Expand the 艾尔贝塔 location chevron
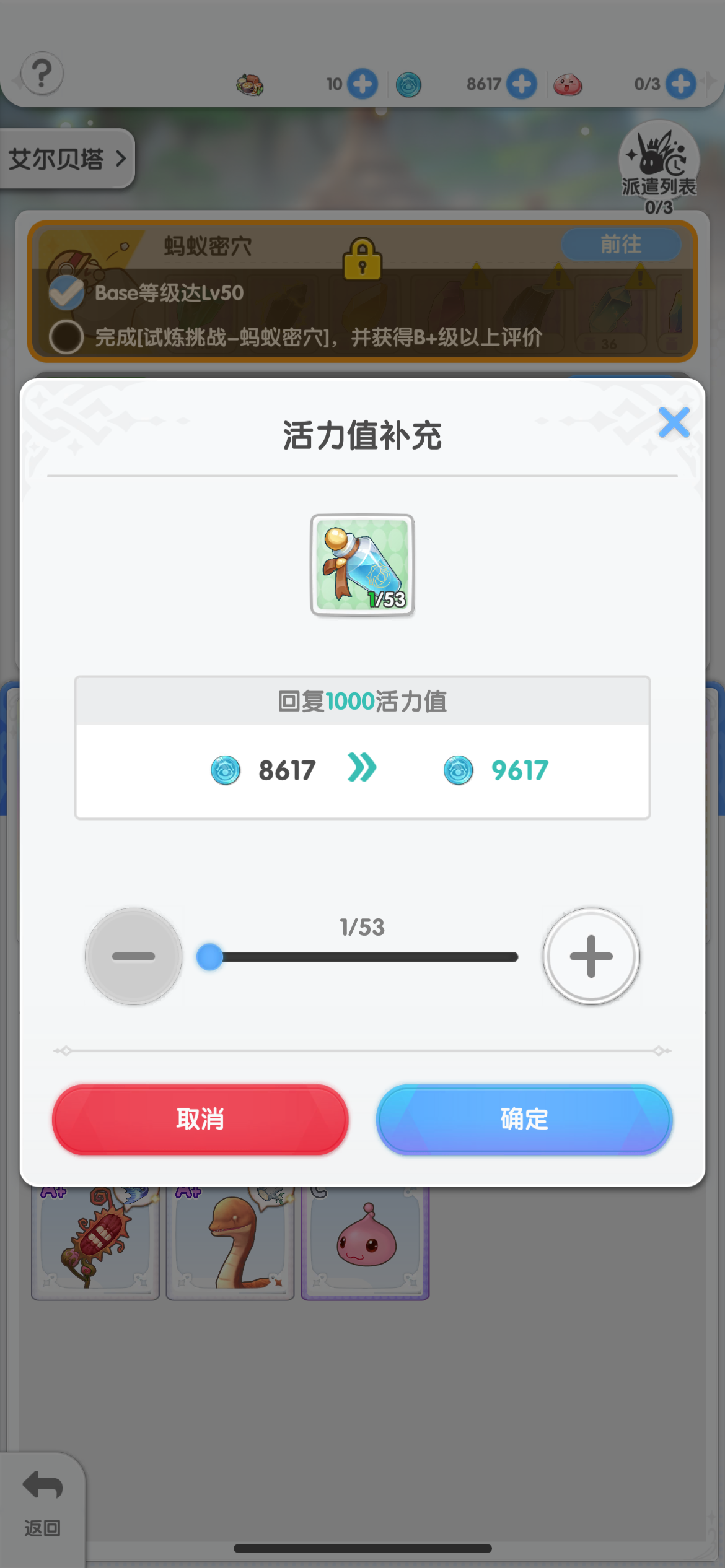725x1568 pixels. point(120,159)
